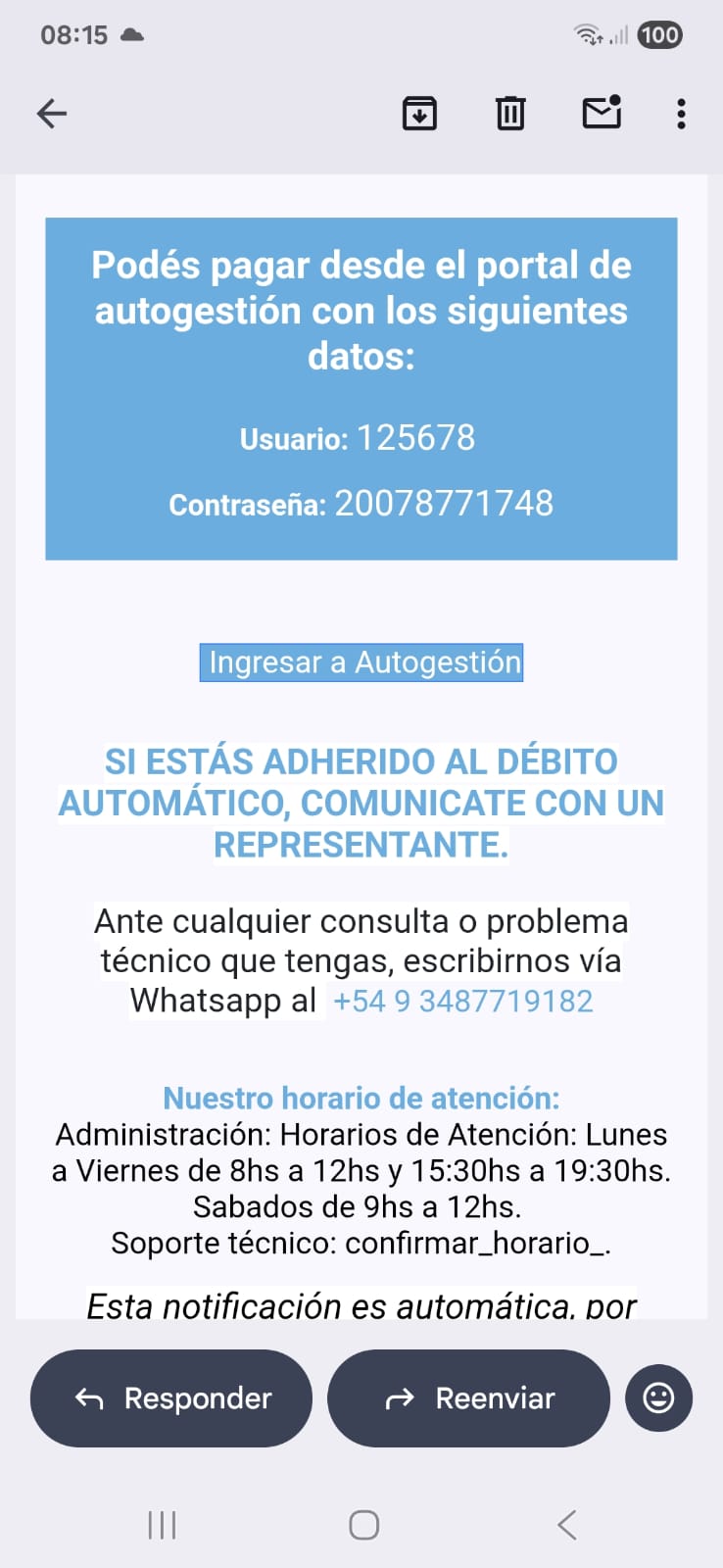723x1568 pixels.
Task: Tap the WhatsApp number +54 9 3487719182
Action: (x=462, y=1002)
